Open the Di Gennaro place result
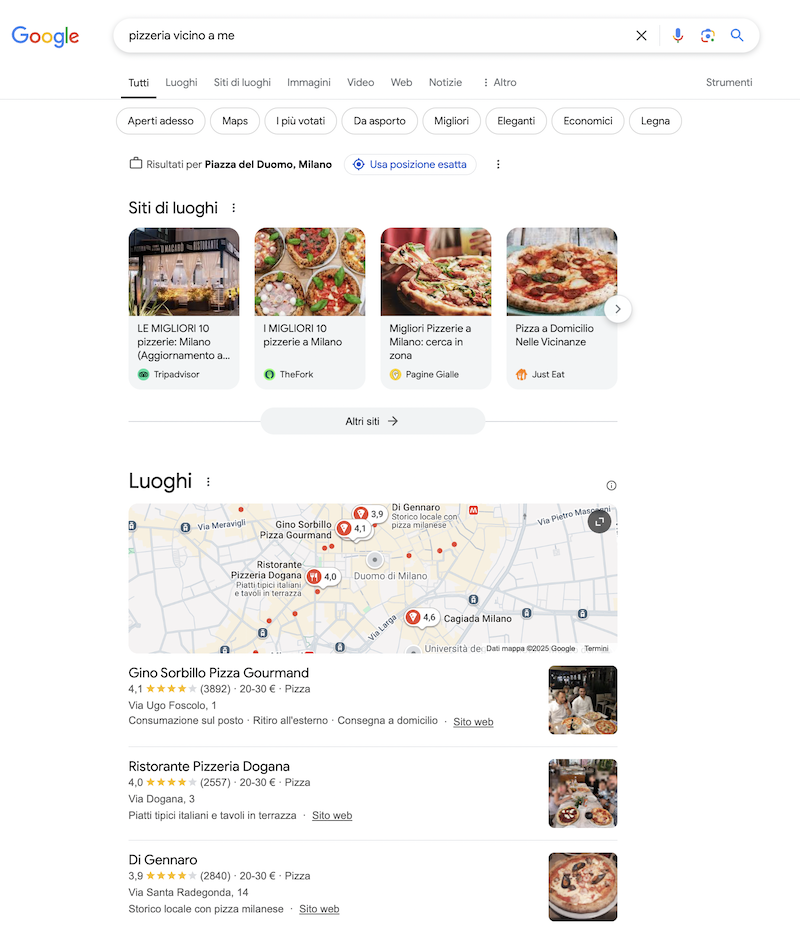 click(x=163, y=860)
